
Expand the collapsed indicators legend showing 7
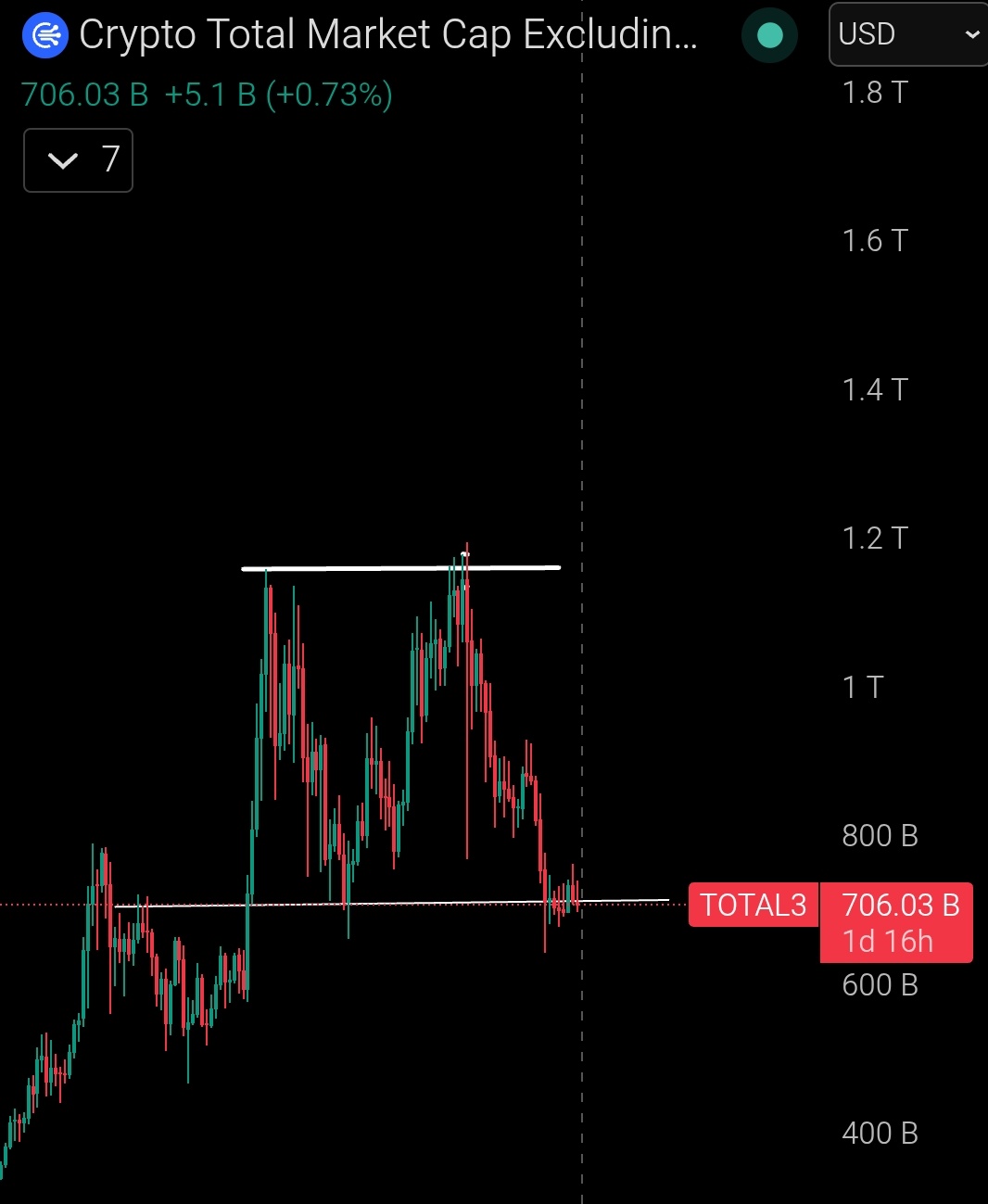coord(78,160)
